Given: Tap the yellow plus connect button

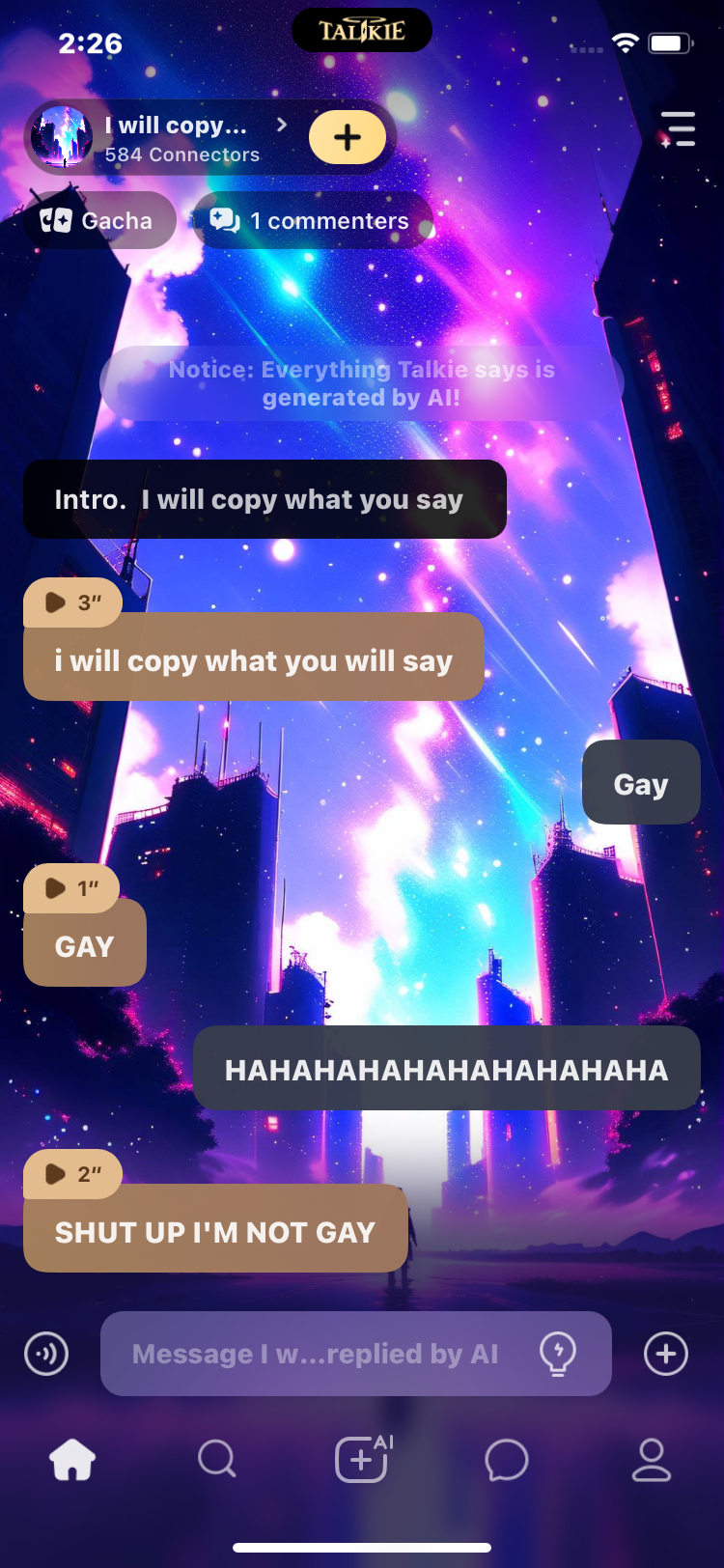Looking at the screenshot, I should 348,138.
